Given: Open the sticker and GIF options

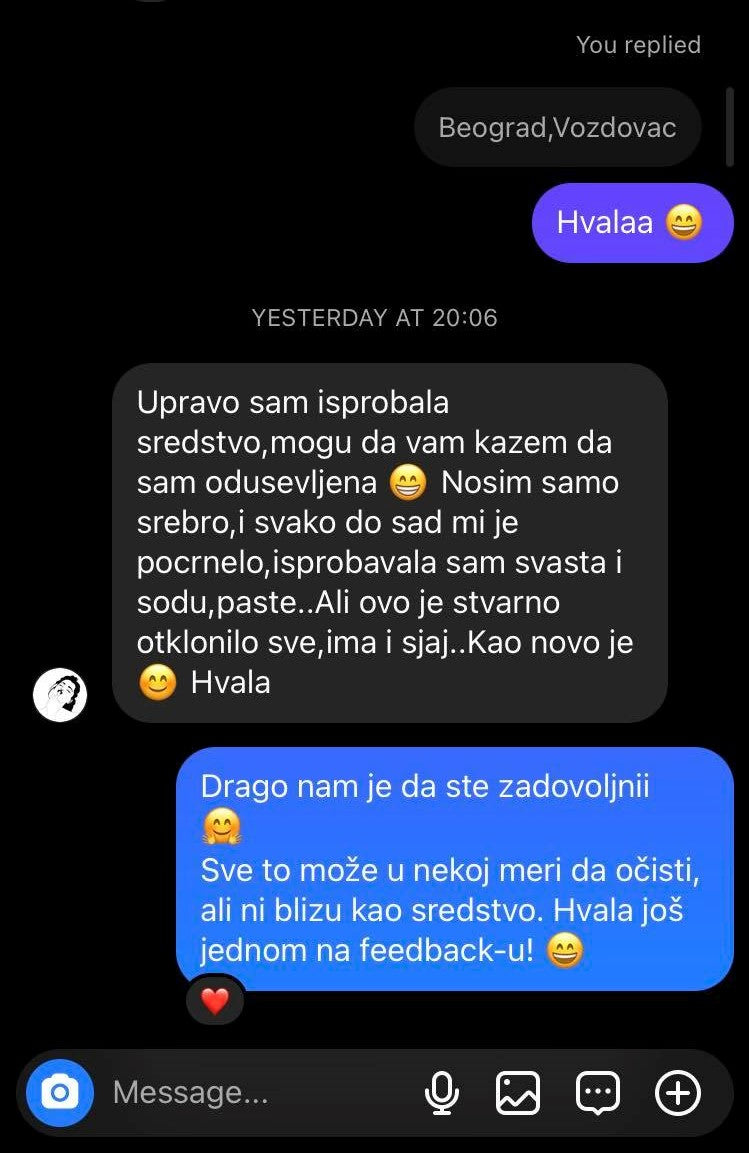Looking at the screenshot, I should 598,1093.
